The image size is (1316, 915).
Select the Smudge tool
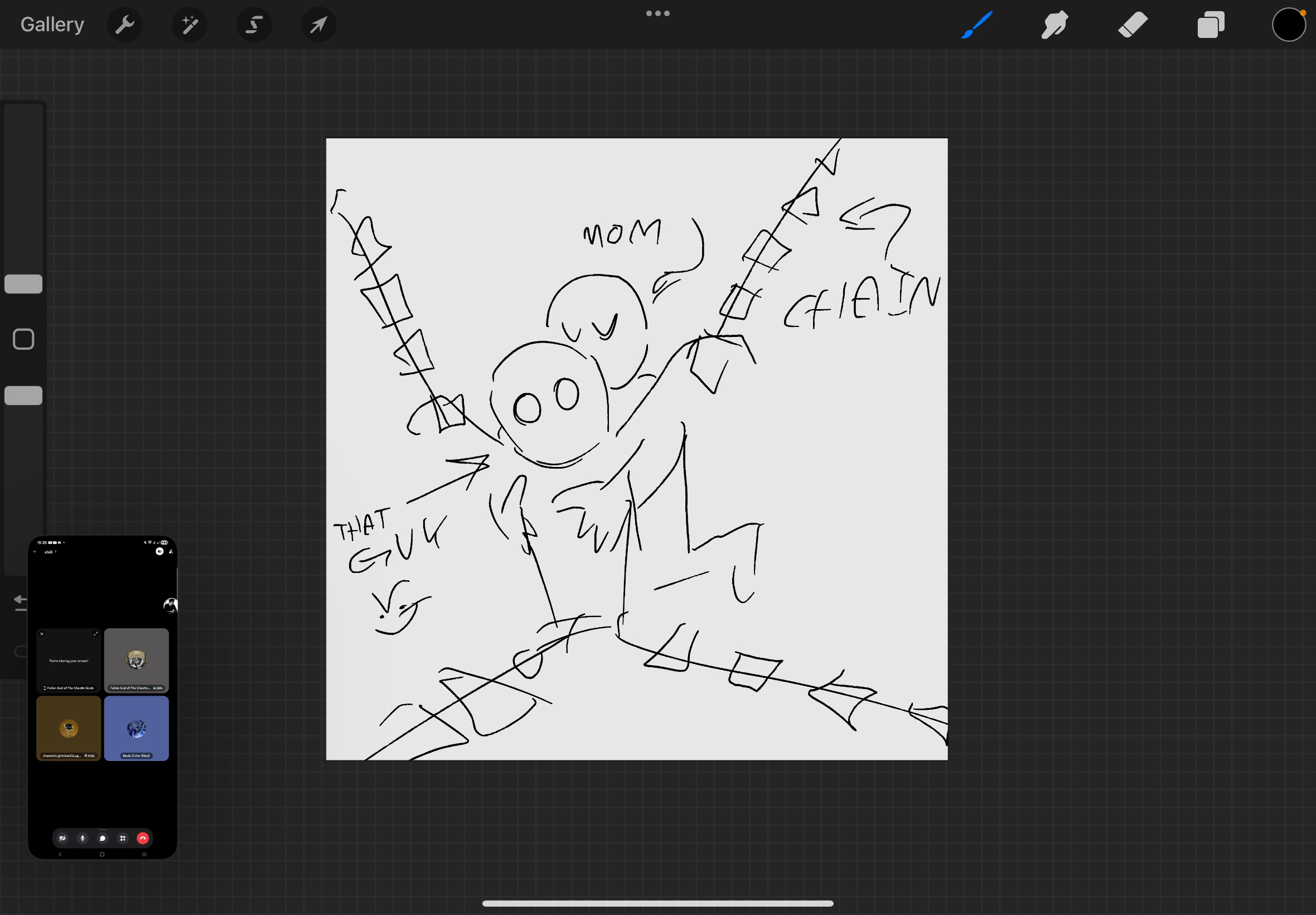[x=1054, y=25]
